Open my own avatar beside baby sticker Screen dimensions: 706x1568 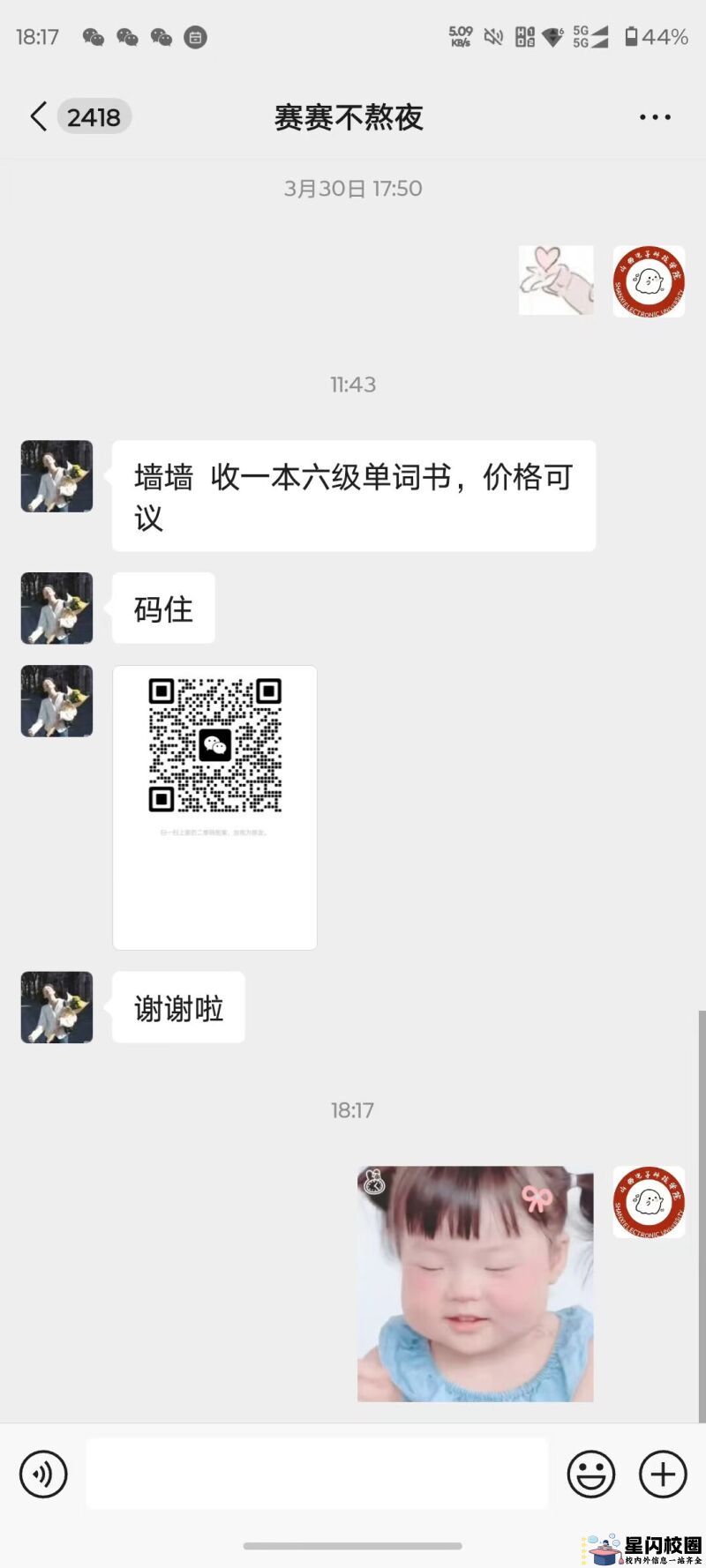point(649,1202)
